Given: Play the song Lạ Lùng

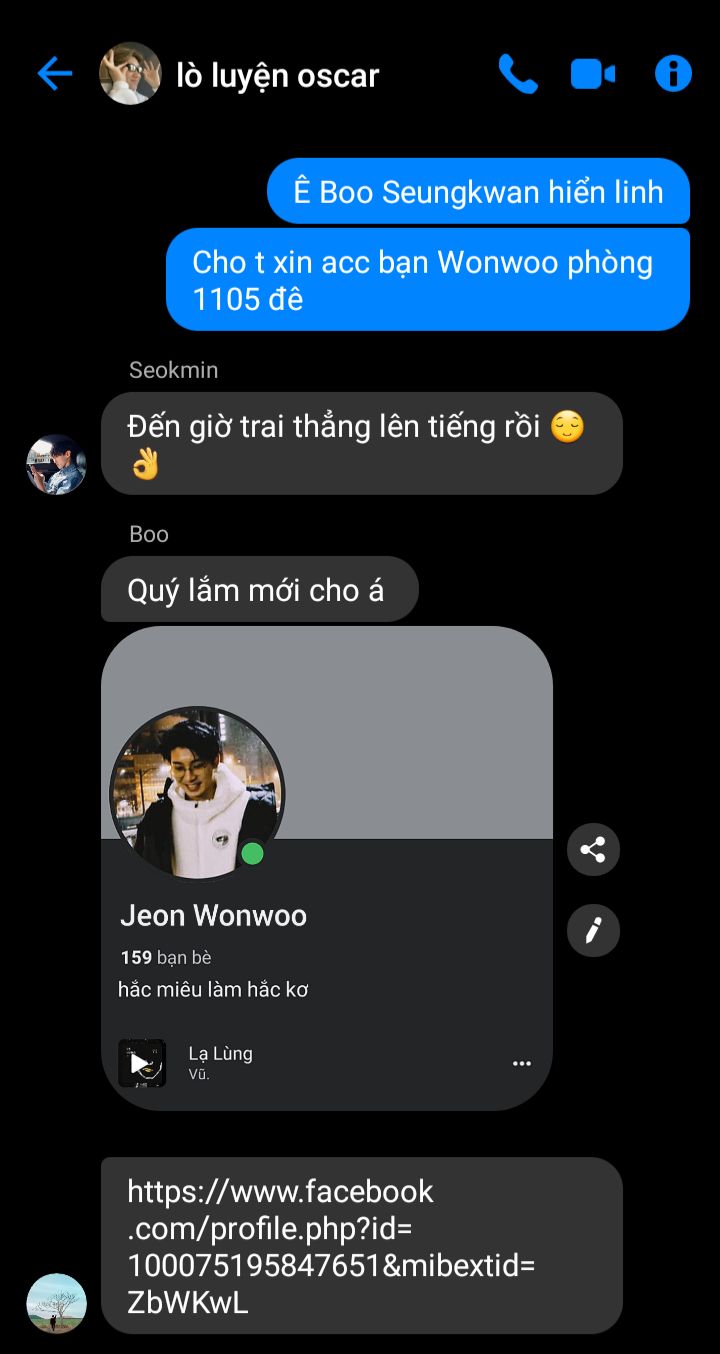Looking at the screenshot, I should point(142,1063).
